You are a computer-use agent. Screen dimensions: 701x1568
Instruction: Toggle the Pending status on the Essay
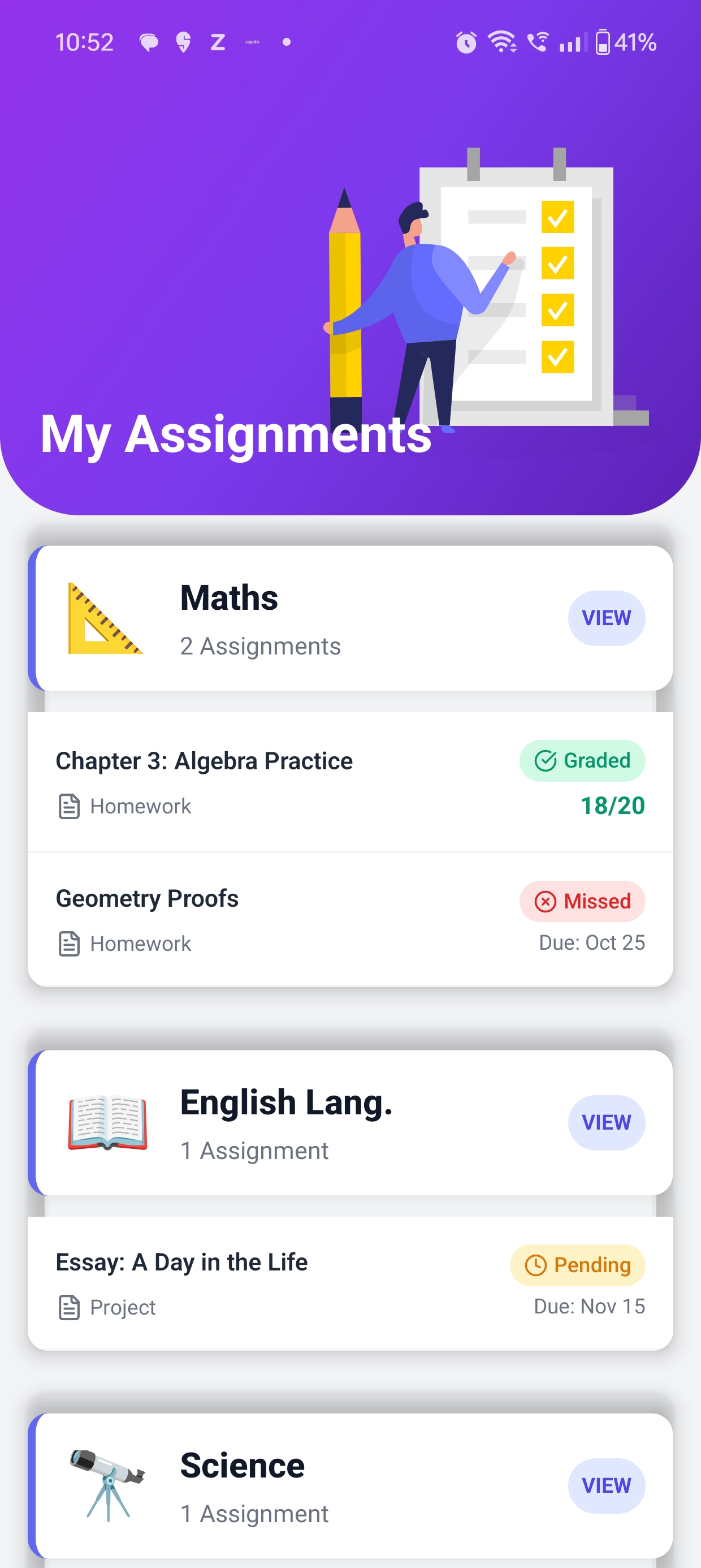(x=575, y=1265)
